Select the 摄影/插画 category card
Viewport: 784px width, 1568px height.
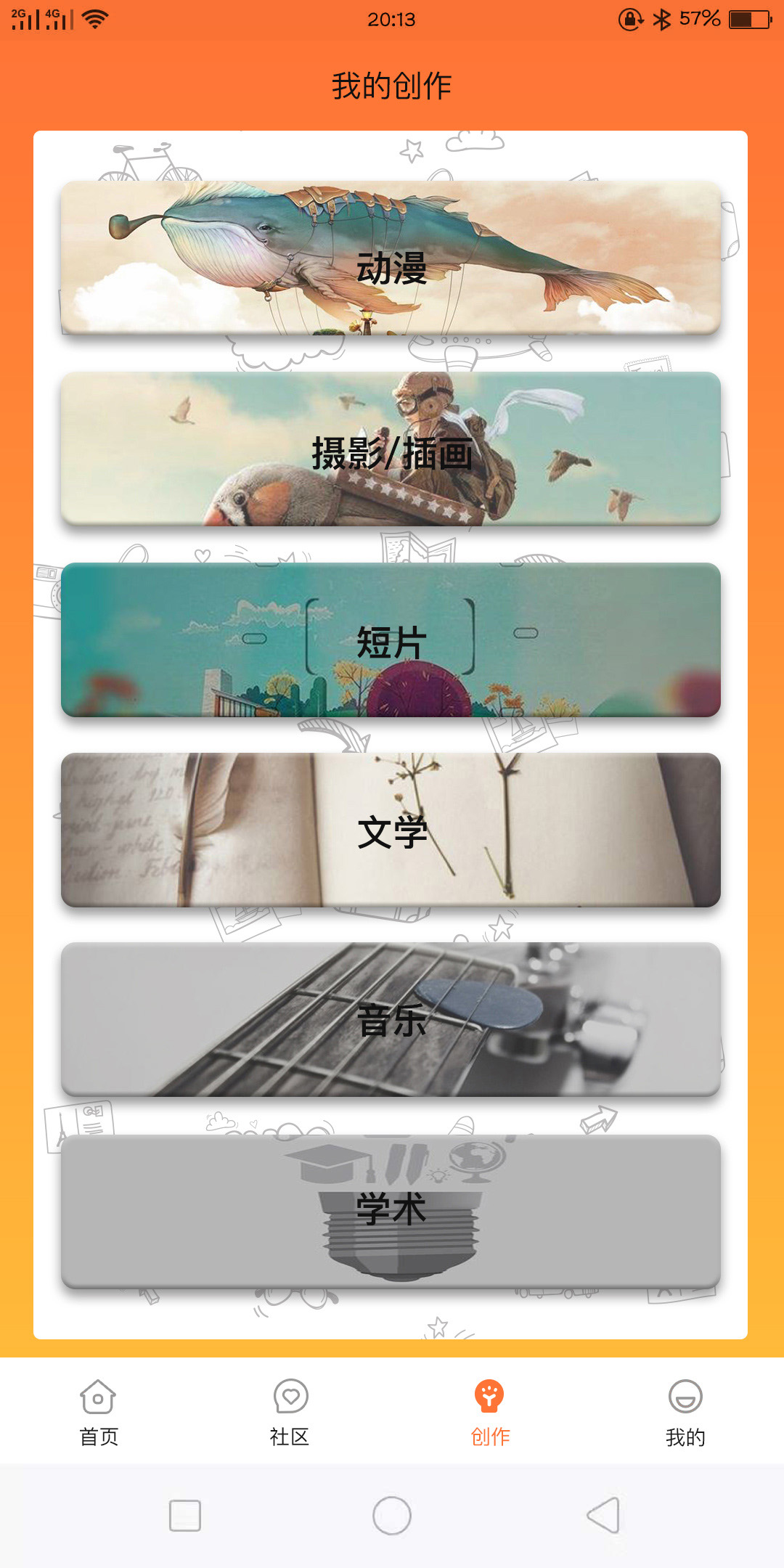[x=391, y=449]
